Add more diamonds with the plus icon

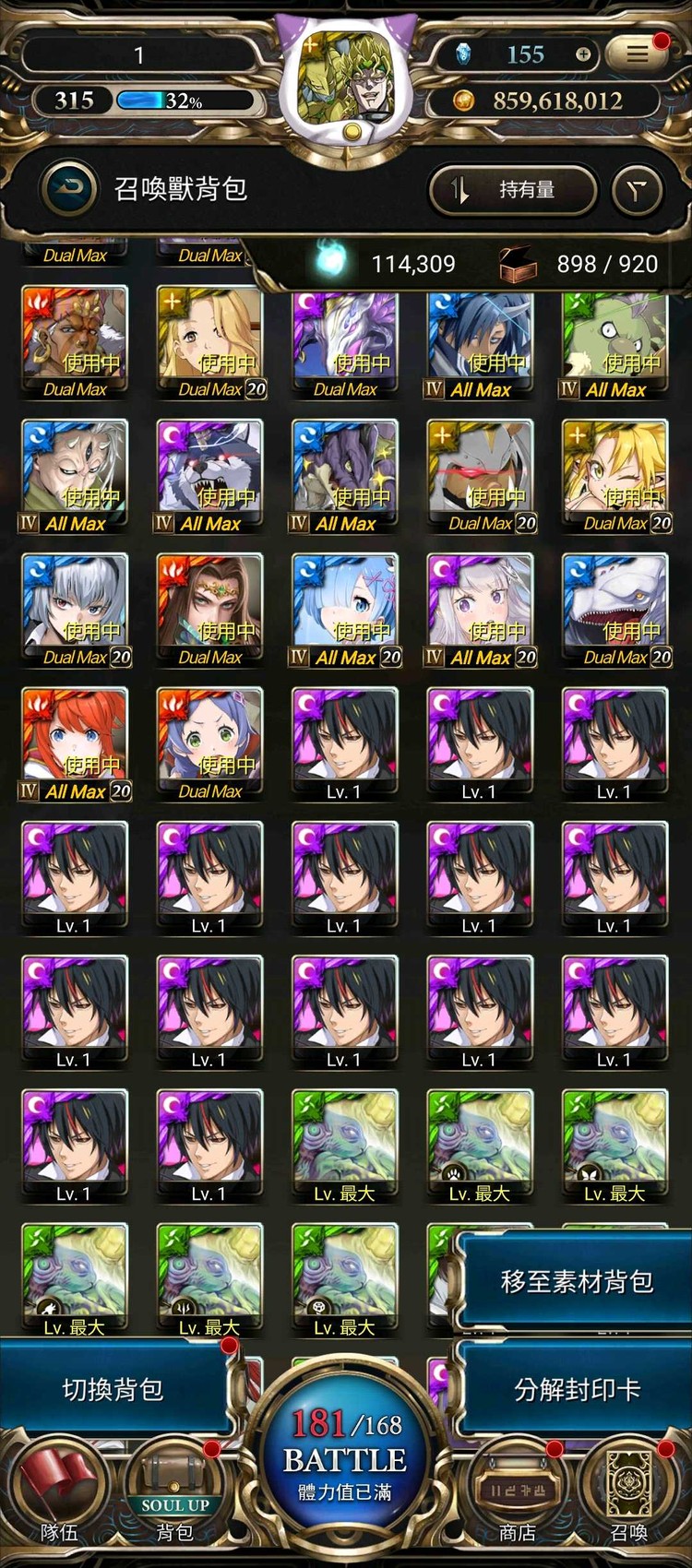point(583,54)
